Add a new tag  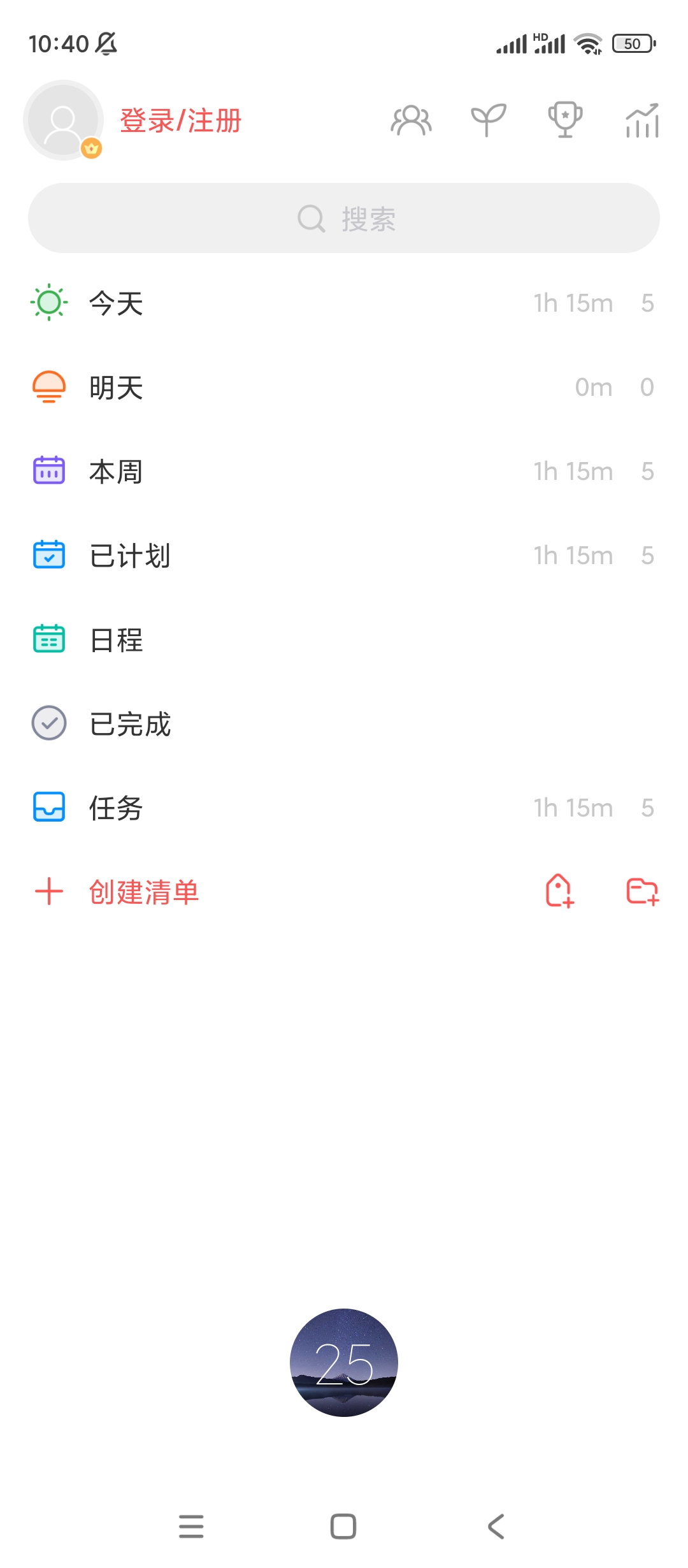pos(559,890)
